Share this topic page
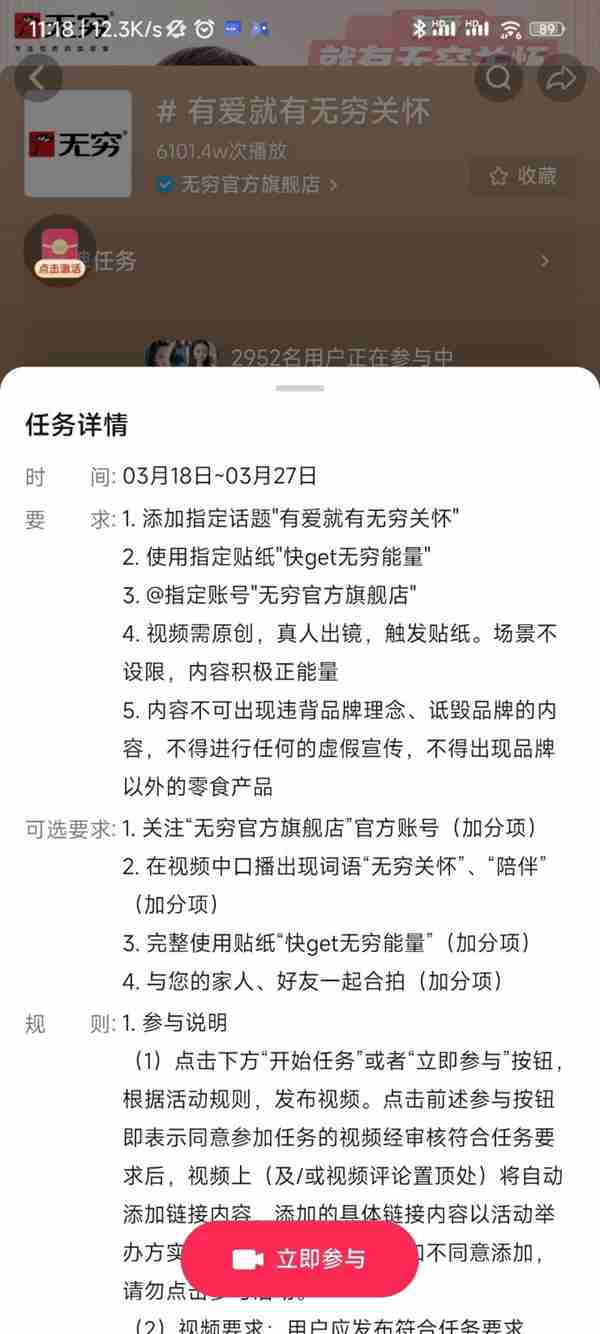Viewport: 600px width, 1334px height. 562,78
